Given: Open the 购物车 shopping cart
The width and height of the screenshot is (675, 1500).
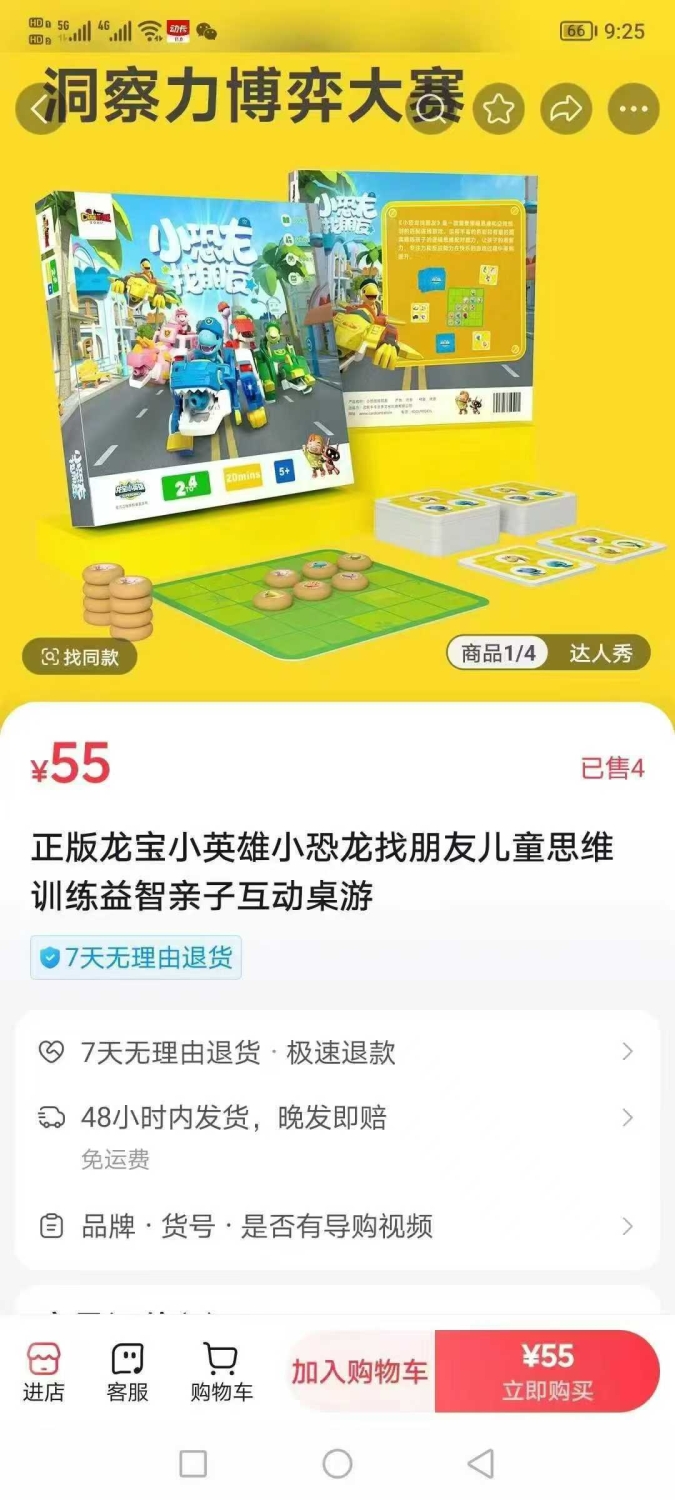Looking at the screenshot, I should click(x=221, y=1372).
